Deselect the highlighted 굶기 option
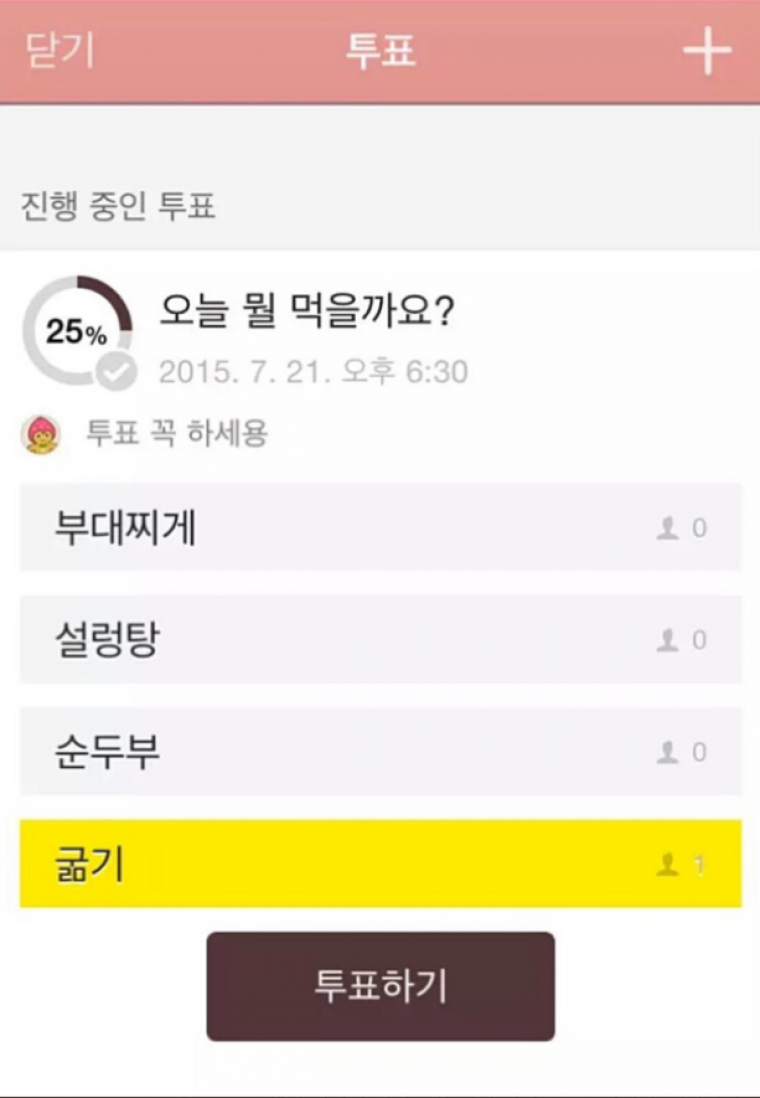The image size is (760, 1098). tap(380, 864)
